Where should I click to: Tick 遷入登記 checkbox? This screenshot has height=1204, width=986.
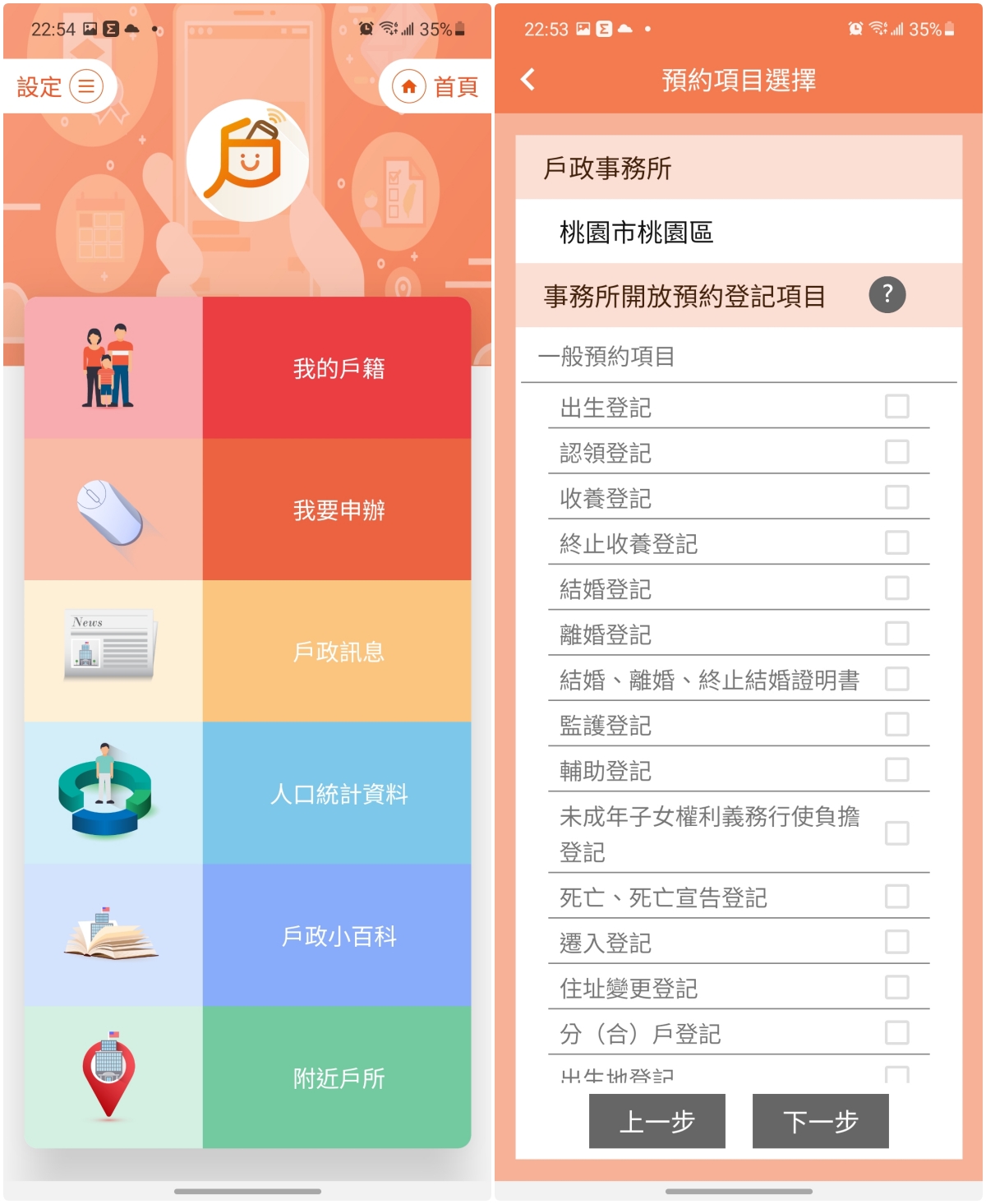(896, 942)
